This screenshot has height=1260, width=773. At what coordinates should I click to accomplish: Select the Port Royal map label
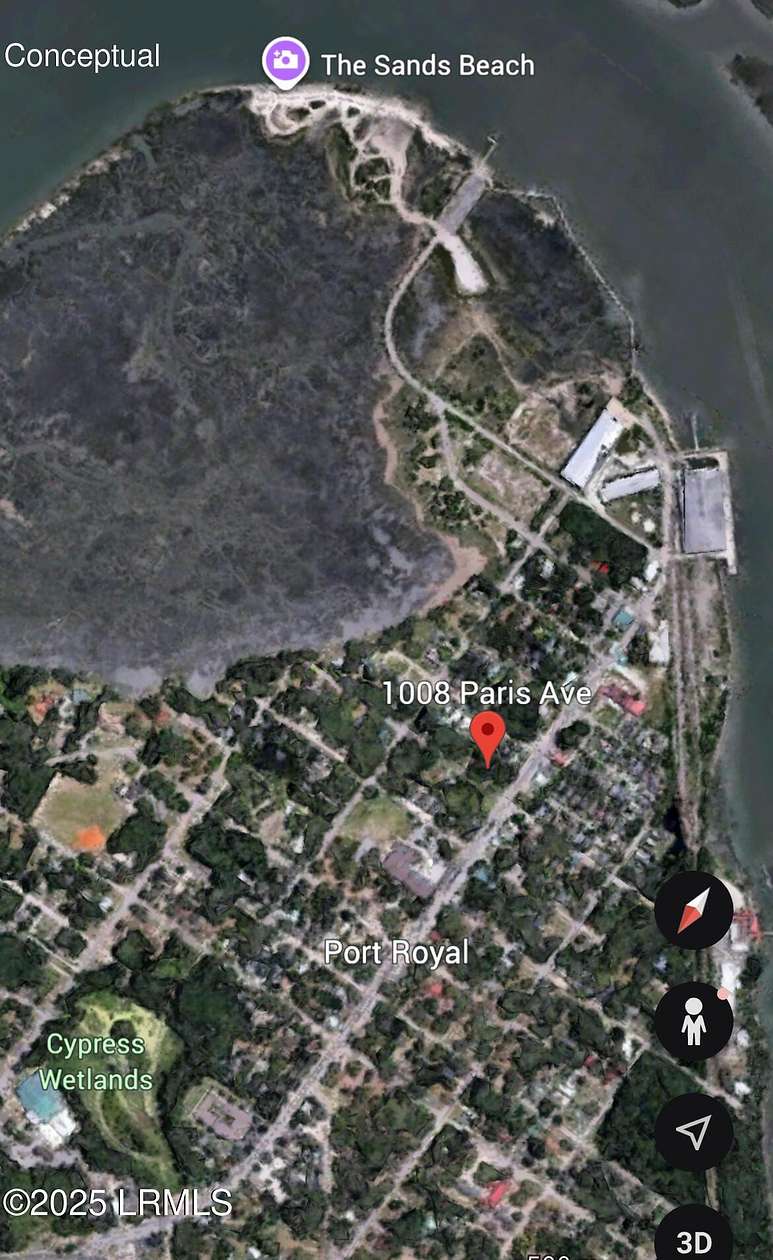[399, 953]
